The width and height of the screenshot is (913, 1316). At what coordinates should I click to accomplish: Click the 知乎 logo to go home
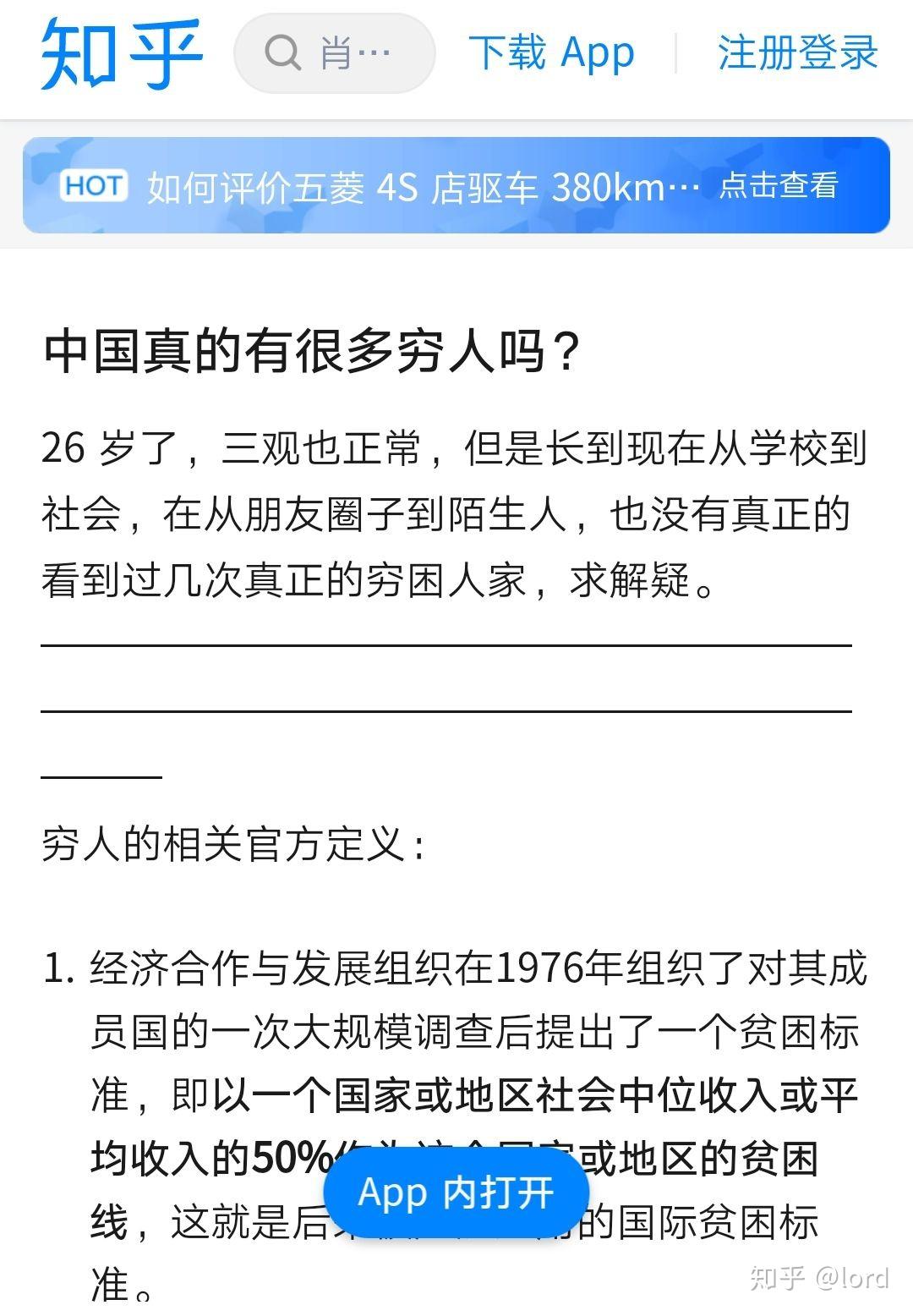tap(118, 52)
